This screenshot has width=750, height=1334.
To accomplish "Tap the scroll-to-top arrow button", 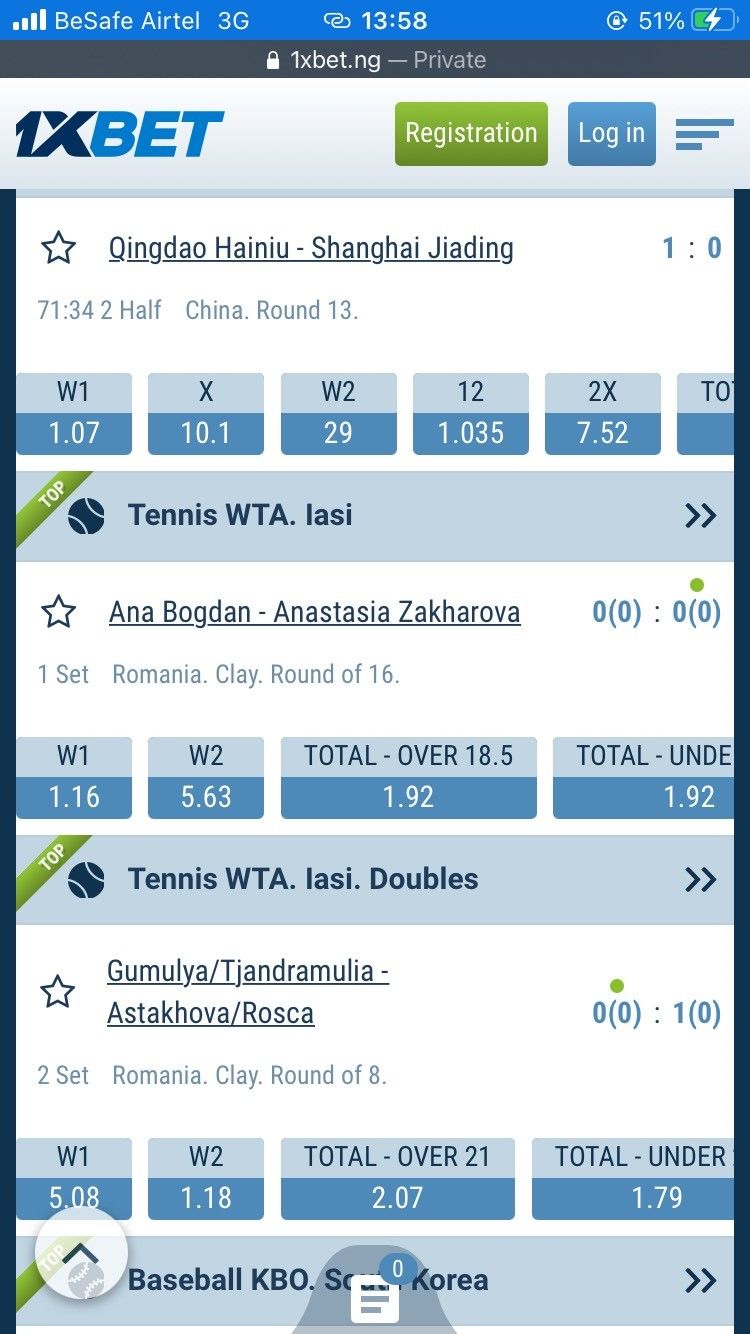I will click(x=81, y=1254).
